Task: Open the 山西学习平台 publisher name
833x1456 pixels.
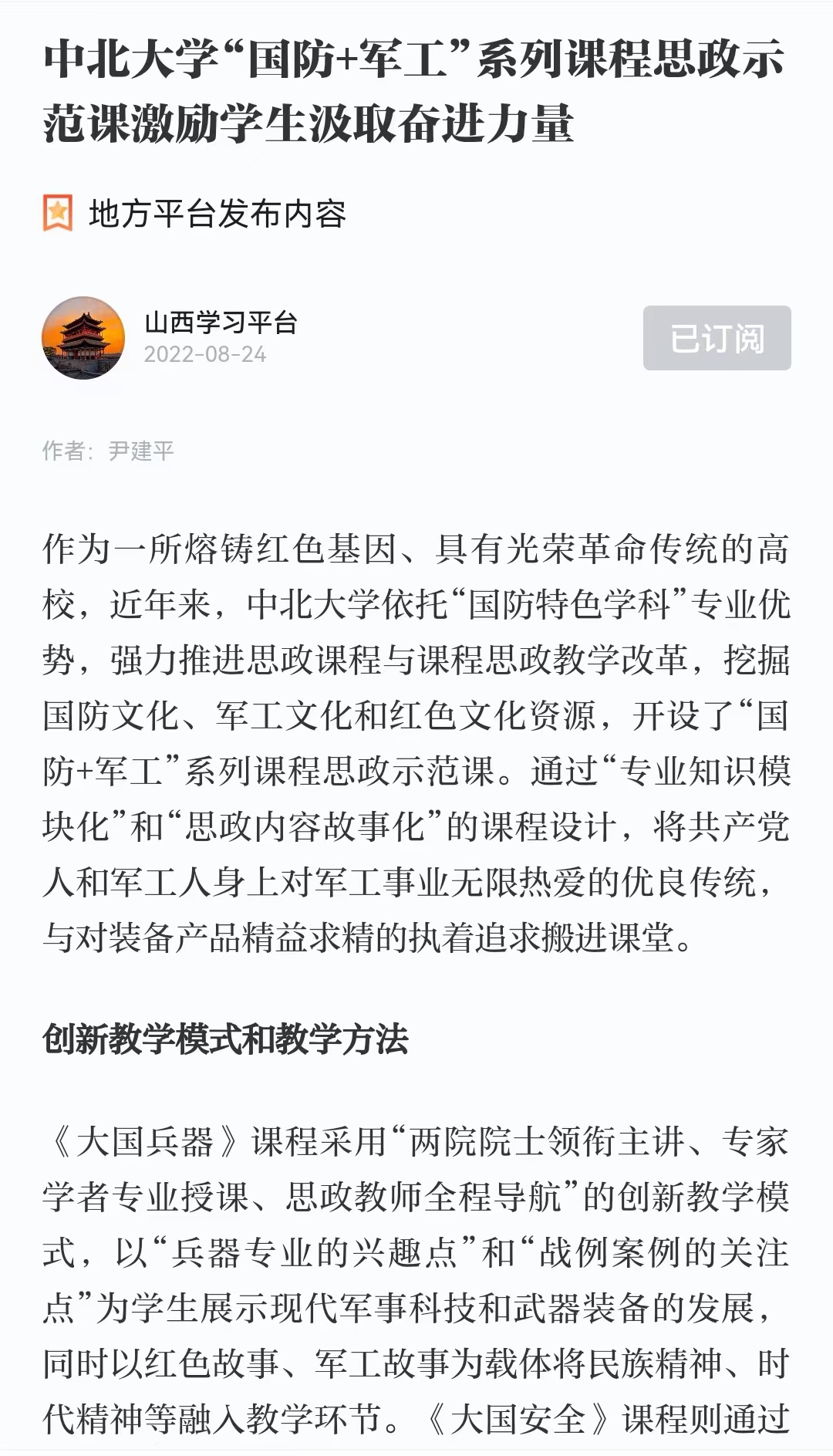Action: coord(221,323)
